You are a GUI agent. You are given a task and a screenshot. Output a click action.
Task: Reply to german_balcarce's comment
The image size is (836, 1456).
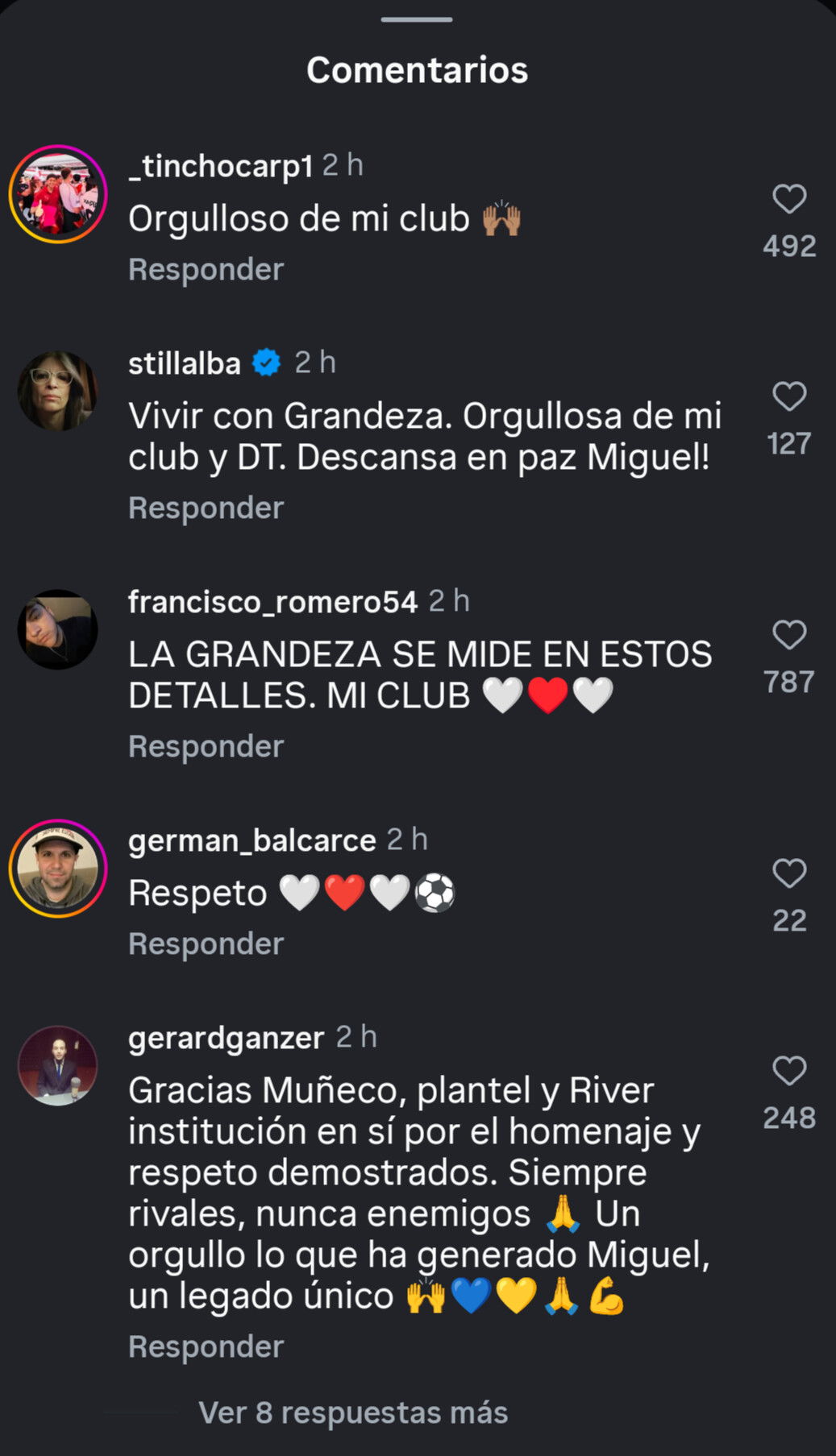(206, 944)
